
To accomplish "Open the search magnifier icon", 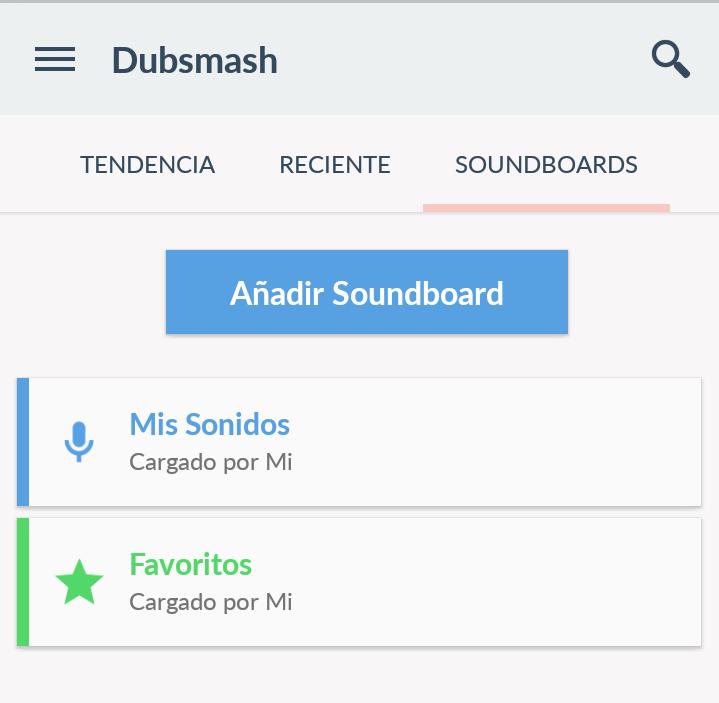I will tap(670, 59).
